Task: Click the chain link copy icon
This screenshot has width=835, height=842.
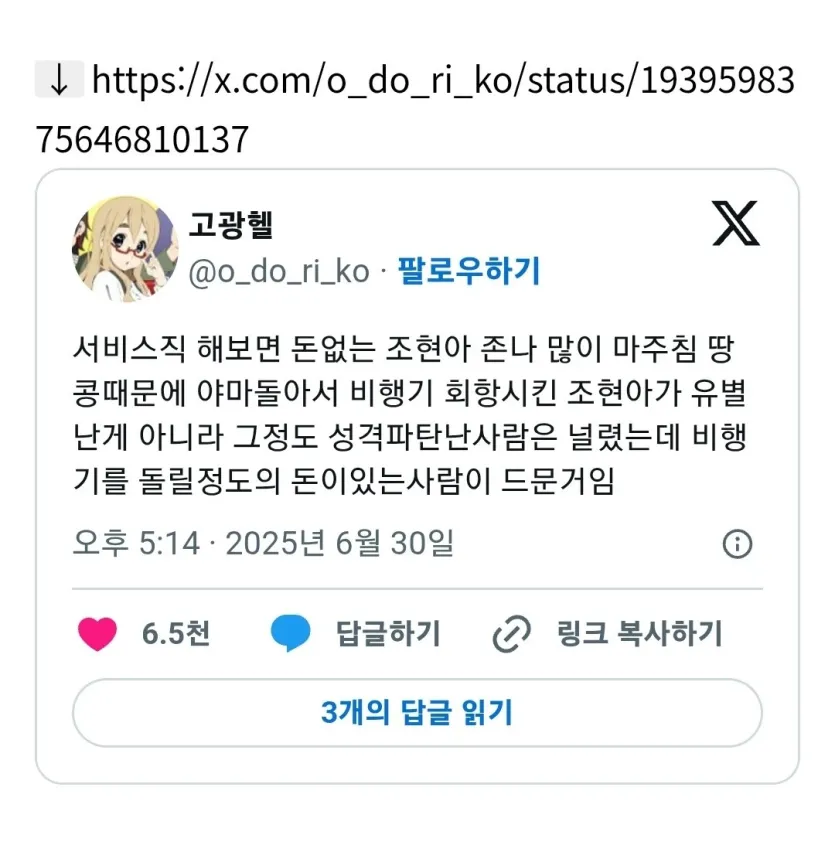Action: click(x=511, y=633)
